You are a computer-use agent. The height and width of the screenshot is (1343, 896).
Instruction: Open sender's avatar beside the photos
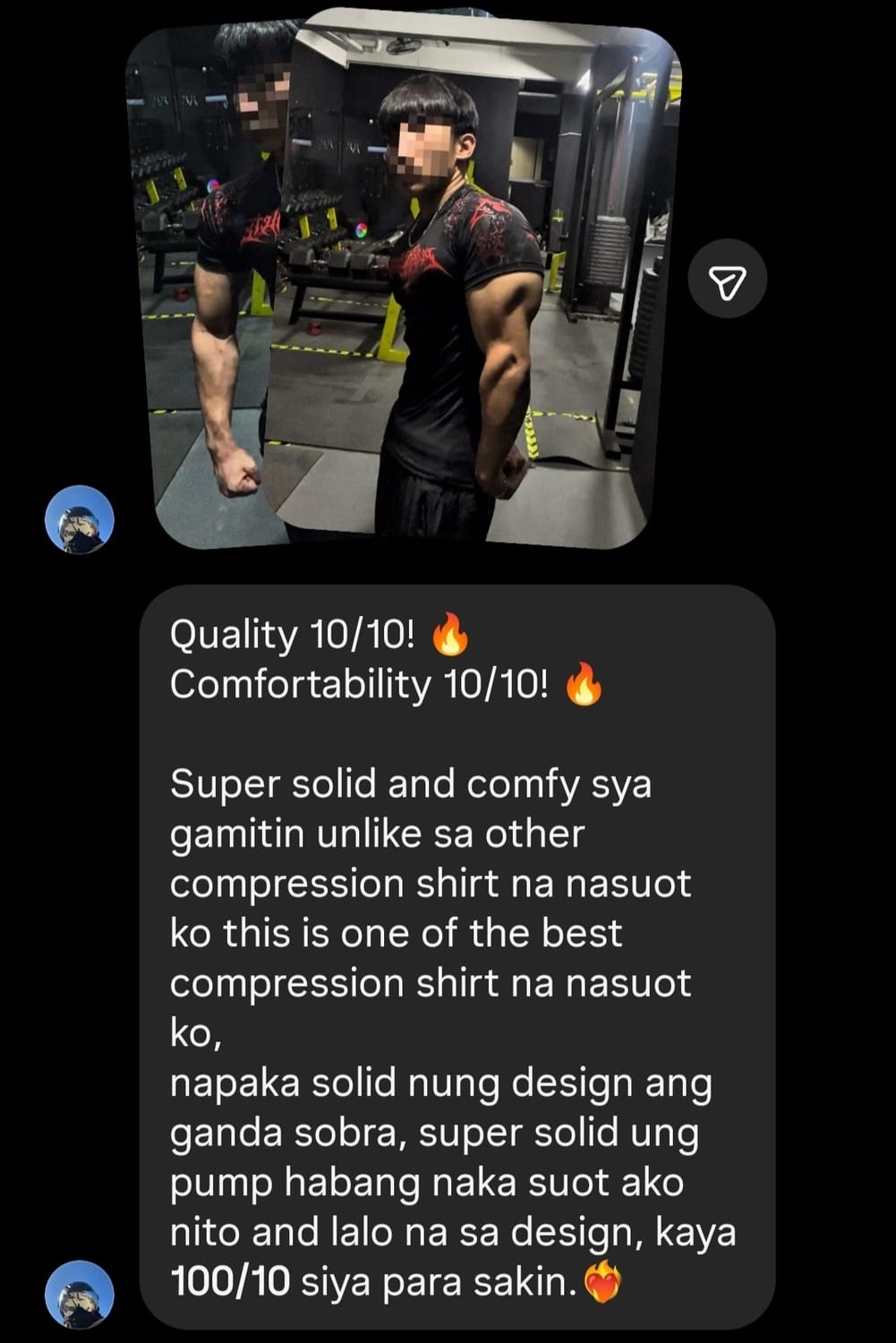(x=80, y=519)
